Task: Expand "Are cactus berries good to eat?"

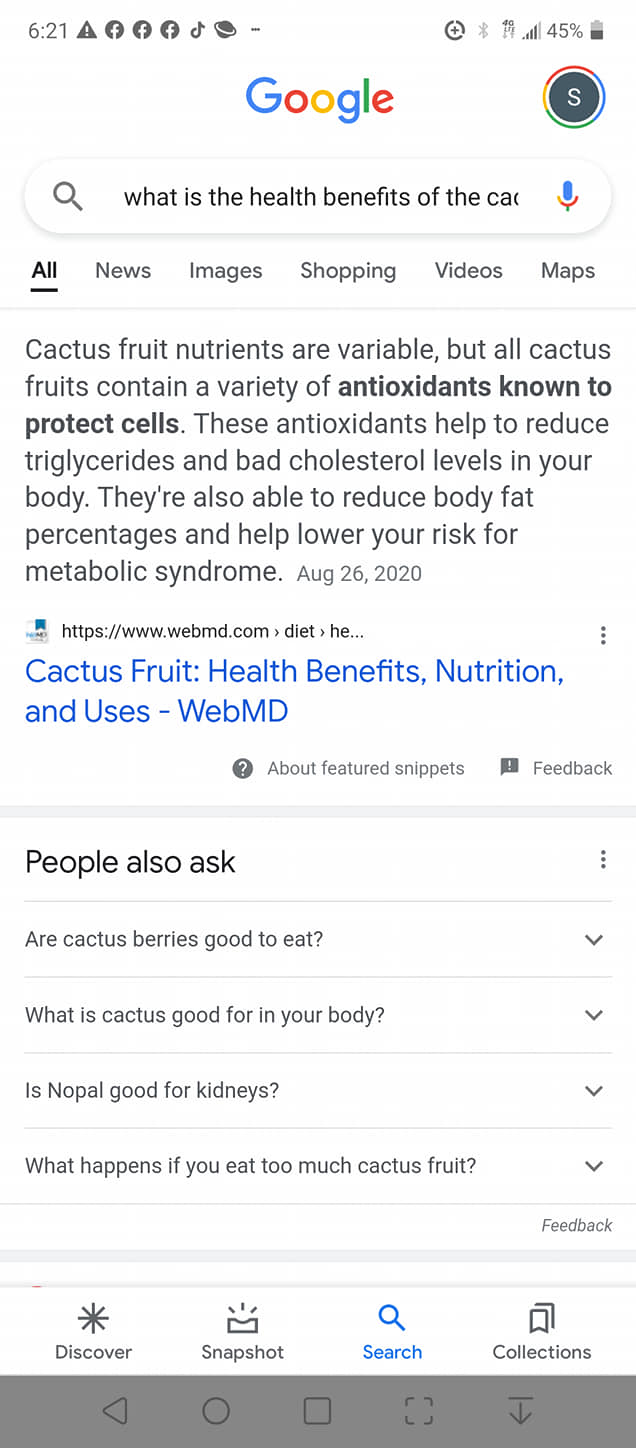Action: 318,939
